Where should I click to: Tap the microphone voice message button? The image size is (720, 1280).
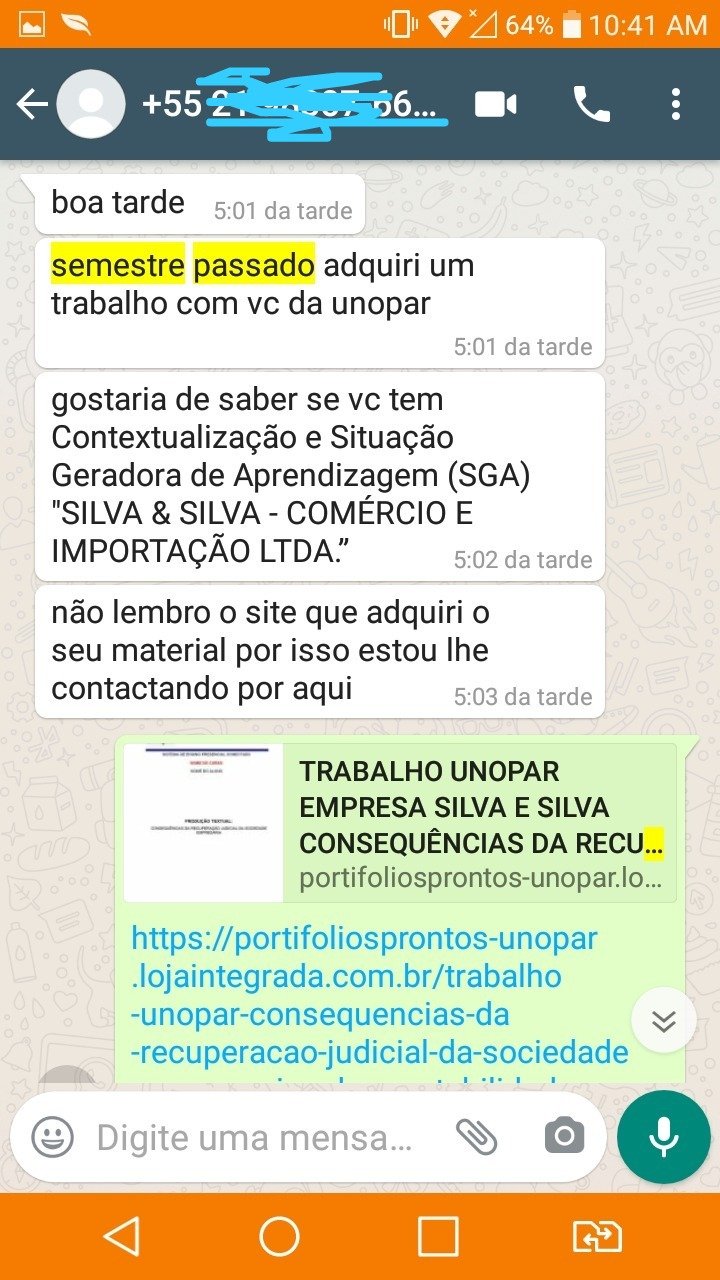click(x=663, y=1137)
